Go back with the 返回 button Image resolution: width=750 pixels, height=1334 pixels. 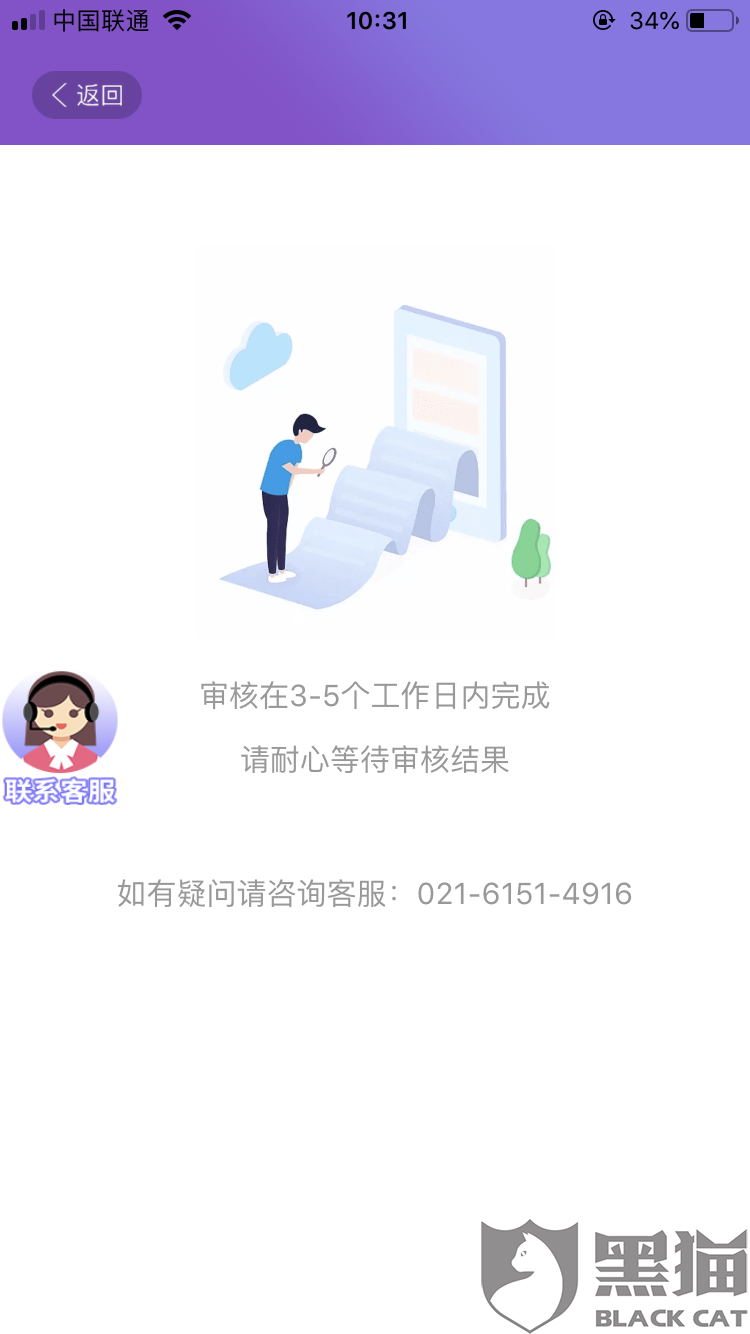[87, 95]
